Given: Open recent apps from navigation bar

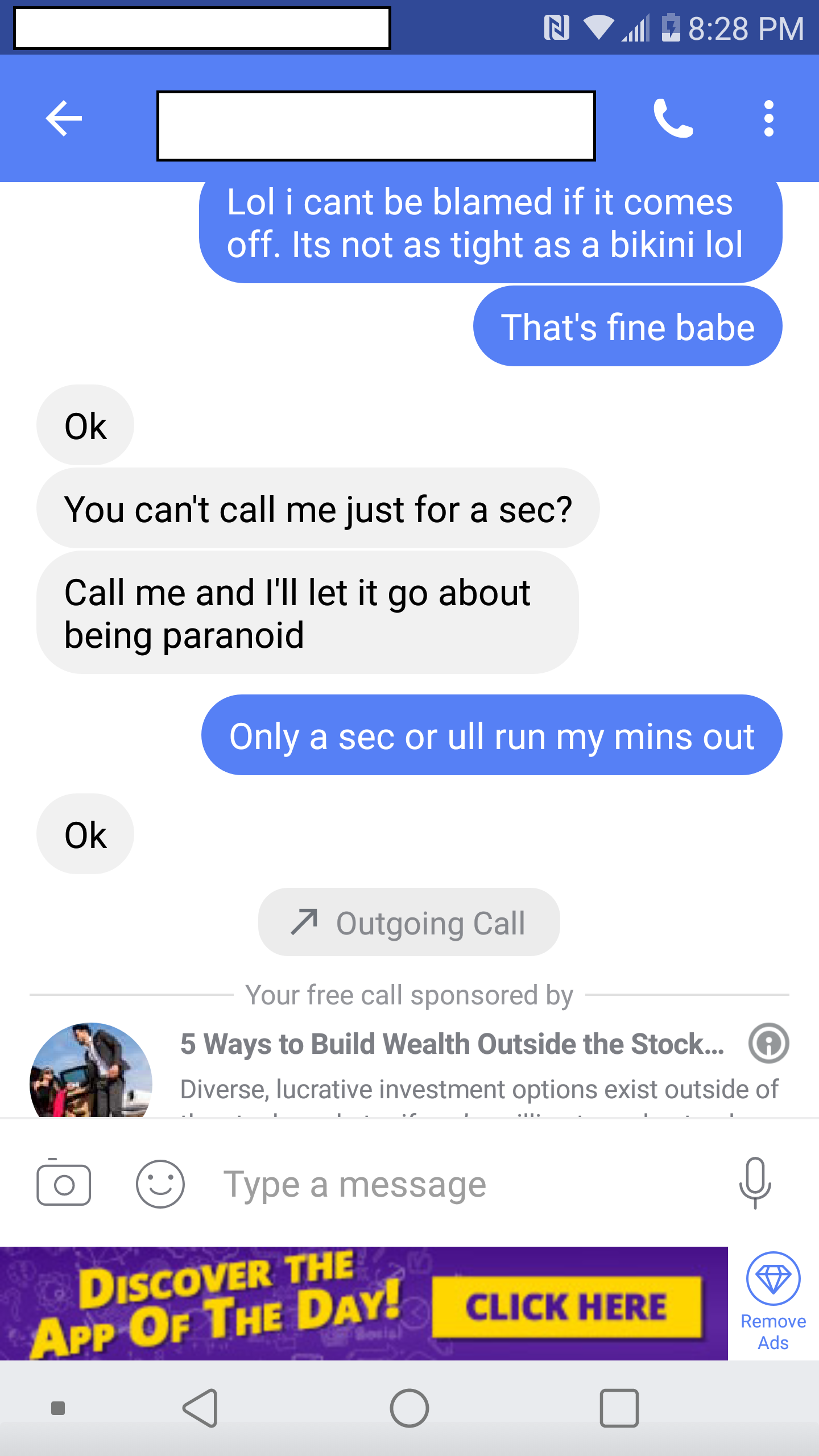Looking at the screenshot, I should [619, 1408].
